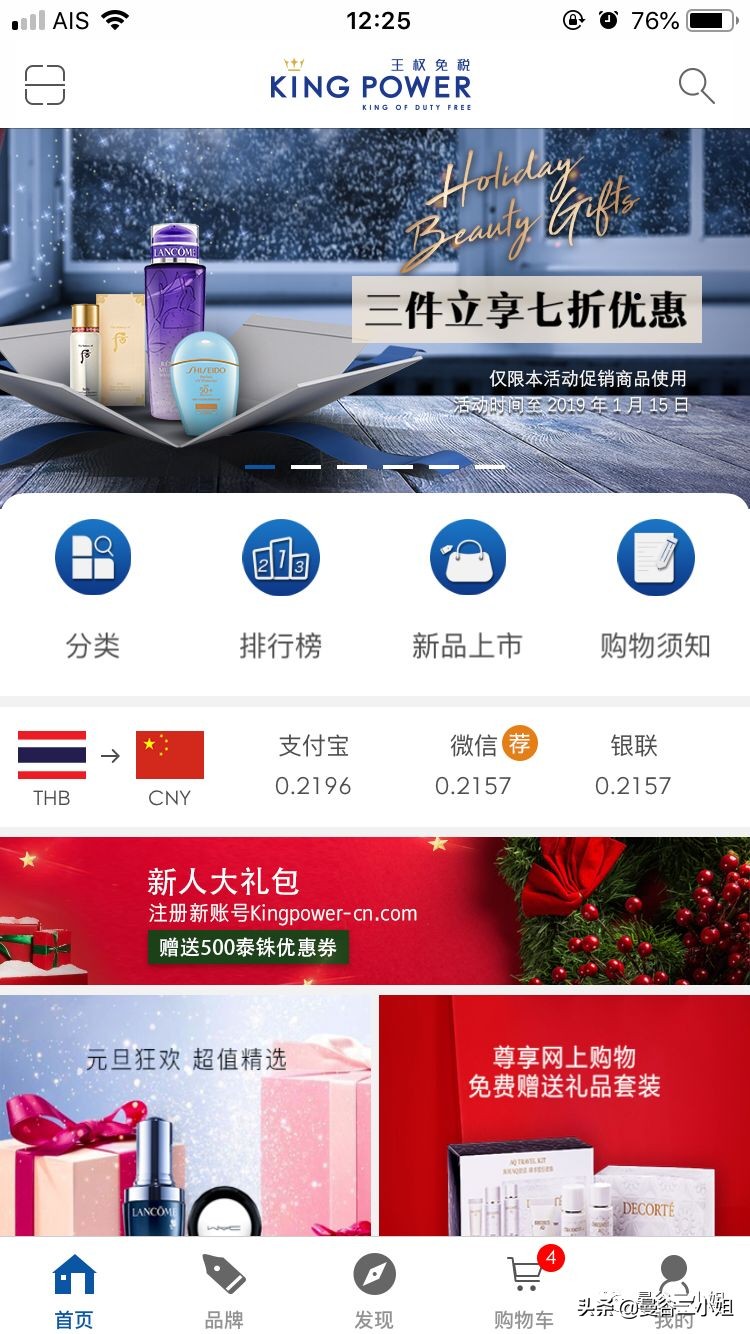Viewport: 750px width, 1334px height.
Task: Open the 排行榜 rankings icon
Action: (x=280, y=557)
